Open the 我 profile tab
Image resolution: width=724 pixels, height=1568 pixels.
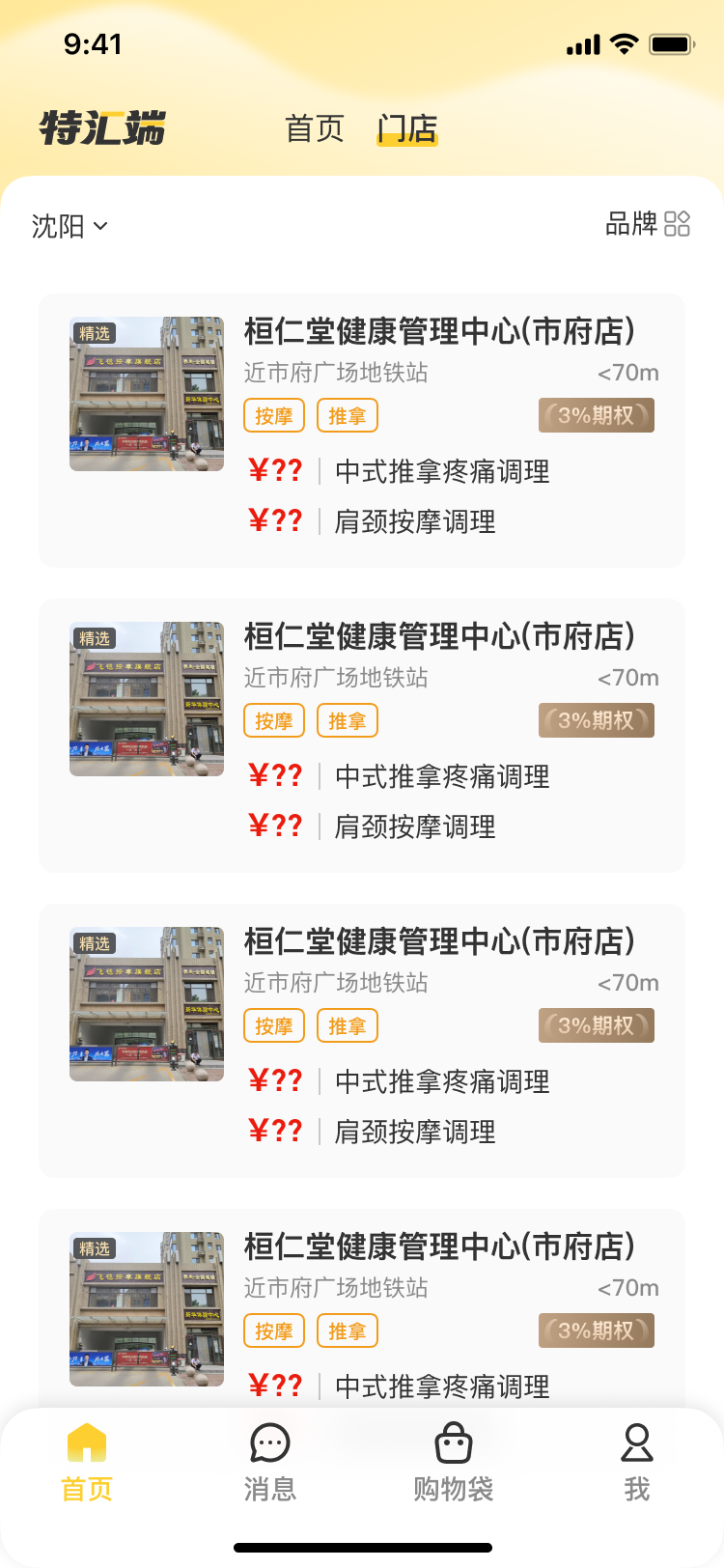click(637, 1463)
